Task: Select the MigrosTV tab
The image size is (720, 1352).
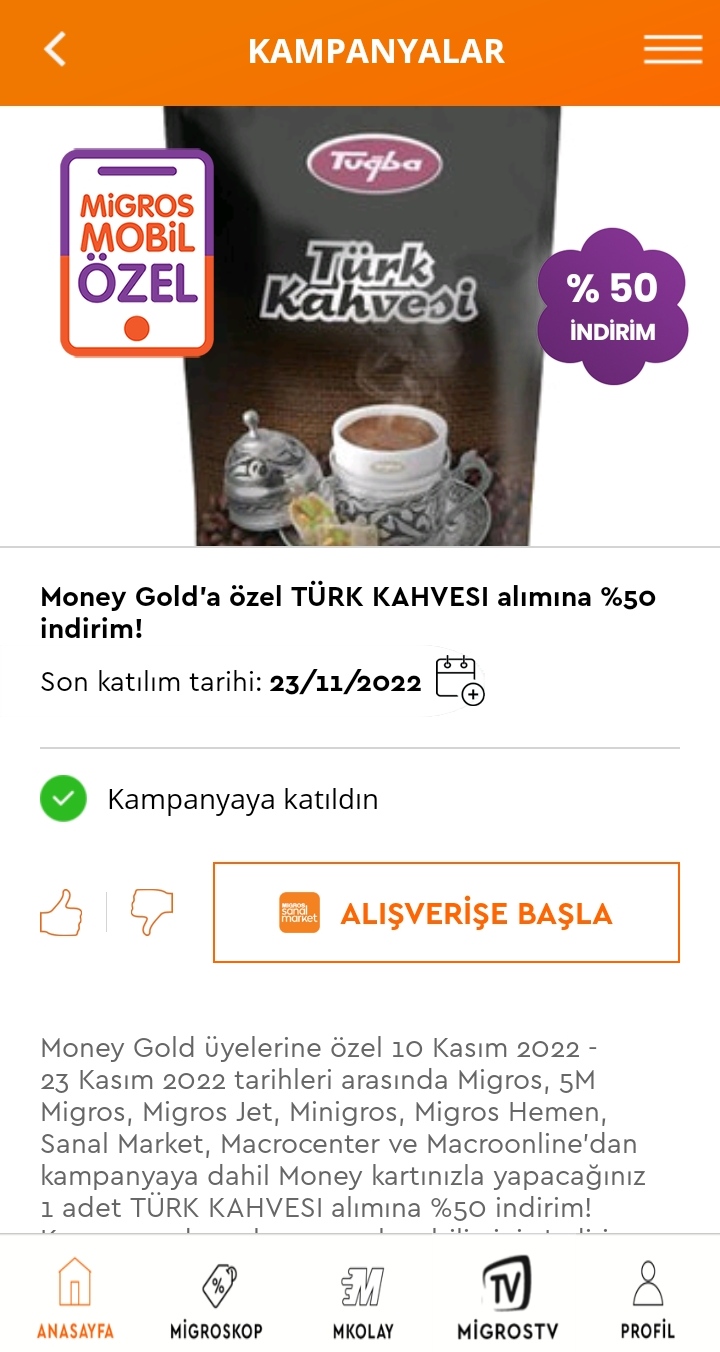Action: click(507, 1297)
